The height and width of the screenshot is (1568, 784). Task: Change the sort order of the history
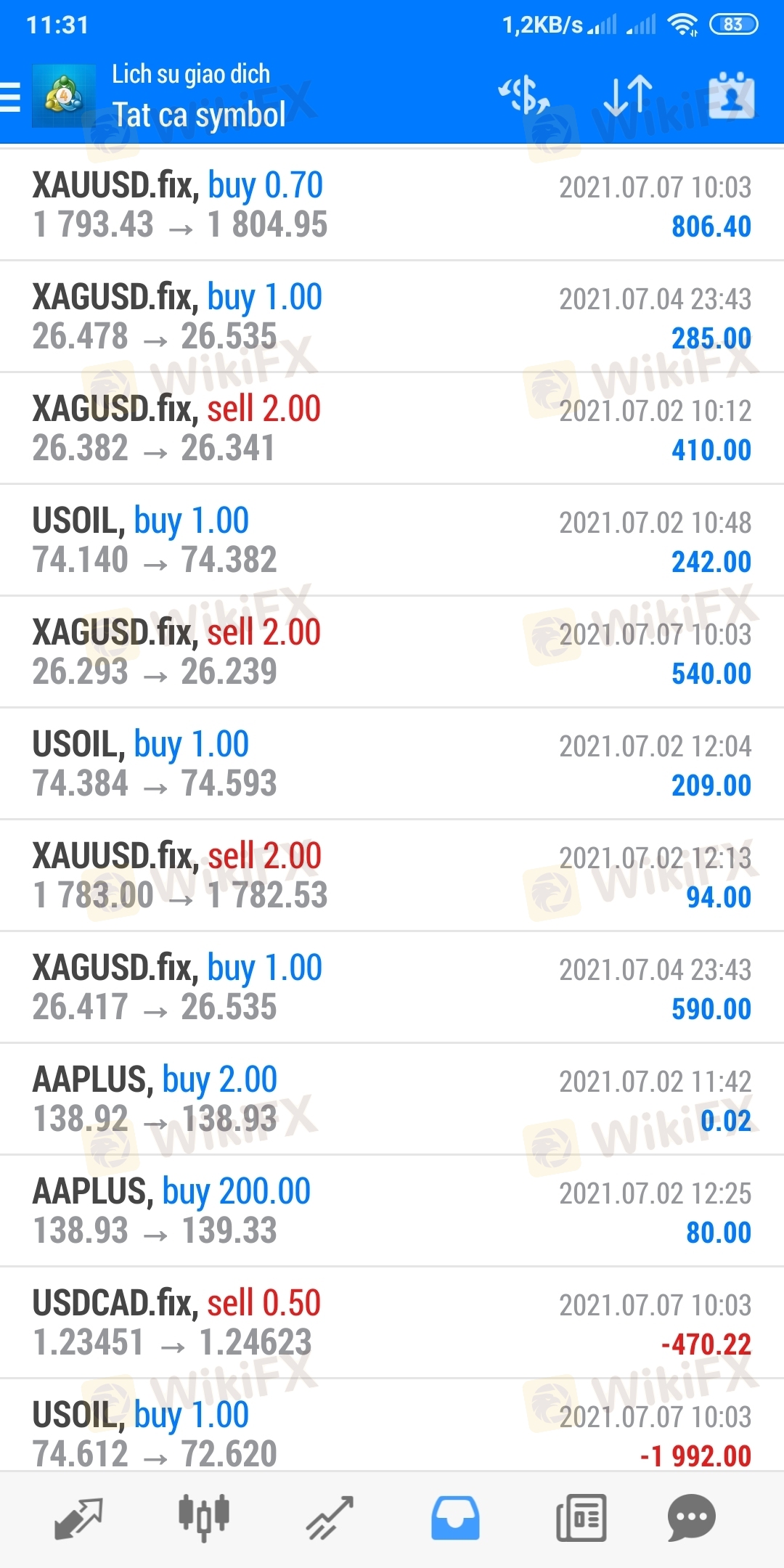(628, 96)
